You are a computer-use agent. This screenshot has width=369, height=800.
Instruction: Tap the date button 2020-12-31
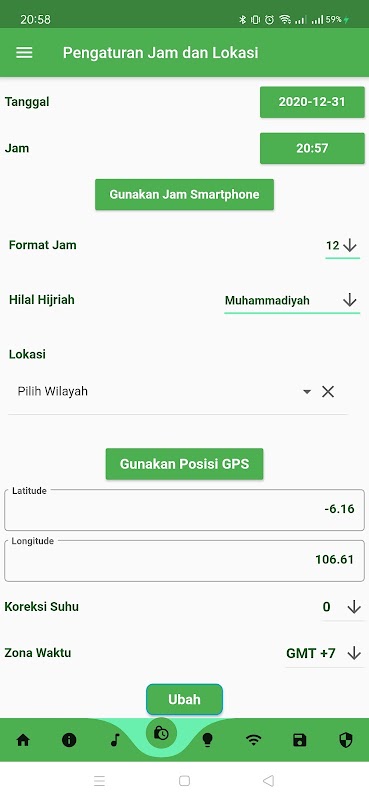point(312,102)
